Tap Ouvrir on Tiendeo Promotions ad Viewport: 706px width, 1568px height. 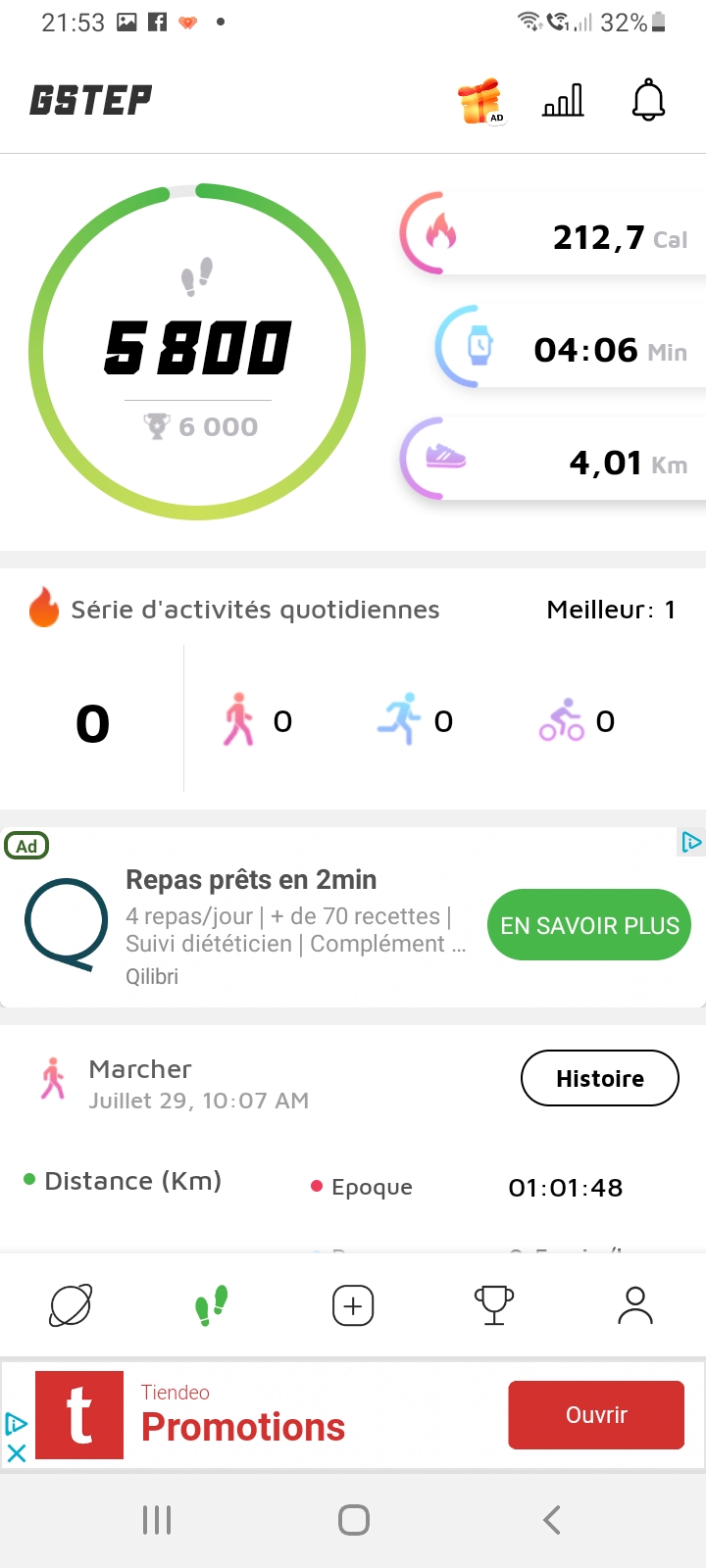pos(596,1415)
